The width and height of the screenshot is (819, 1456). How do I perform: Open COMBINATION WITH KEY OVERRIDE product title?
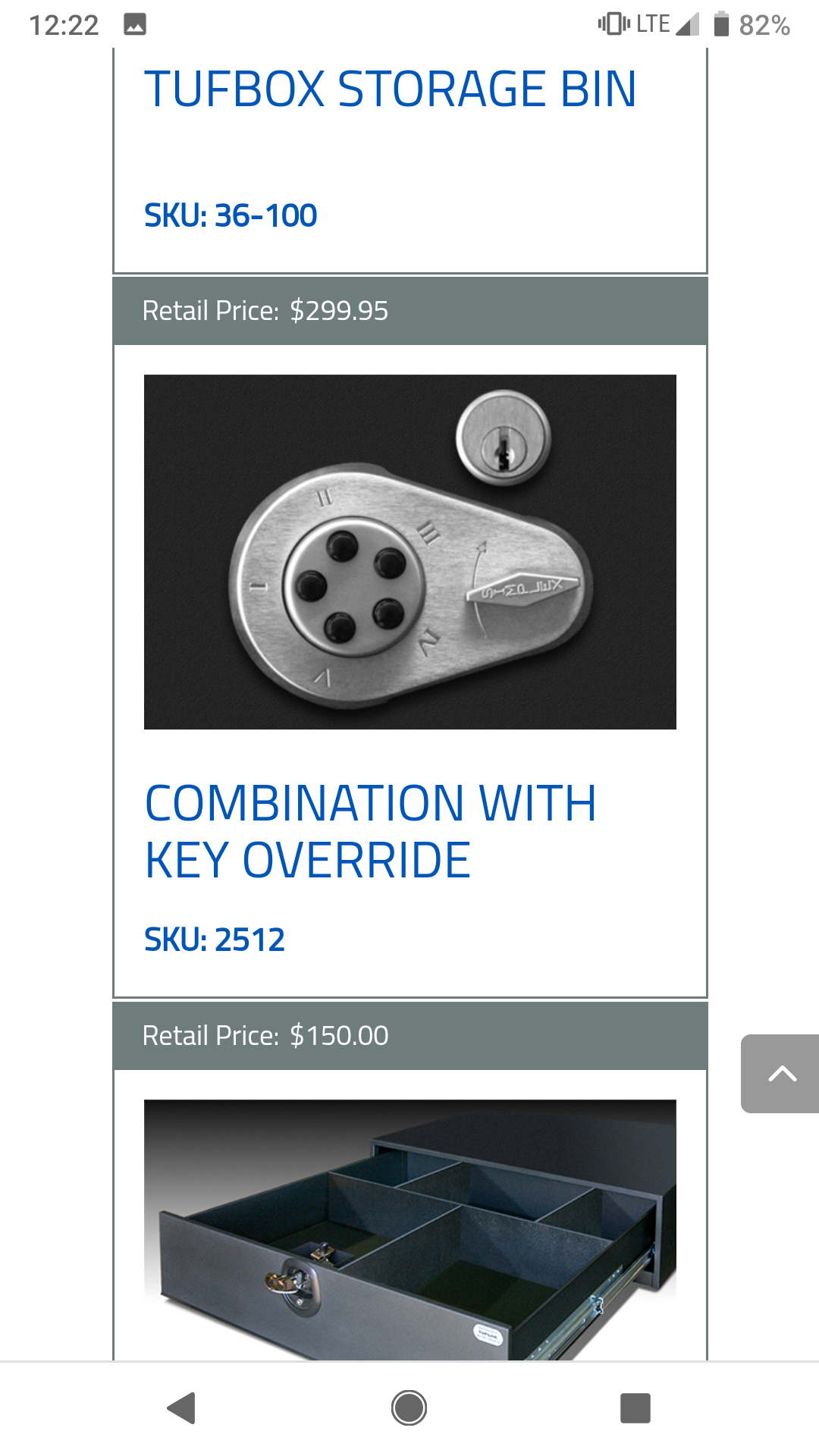pos(371,831)
